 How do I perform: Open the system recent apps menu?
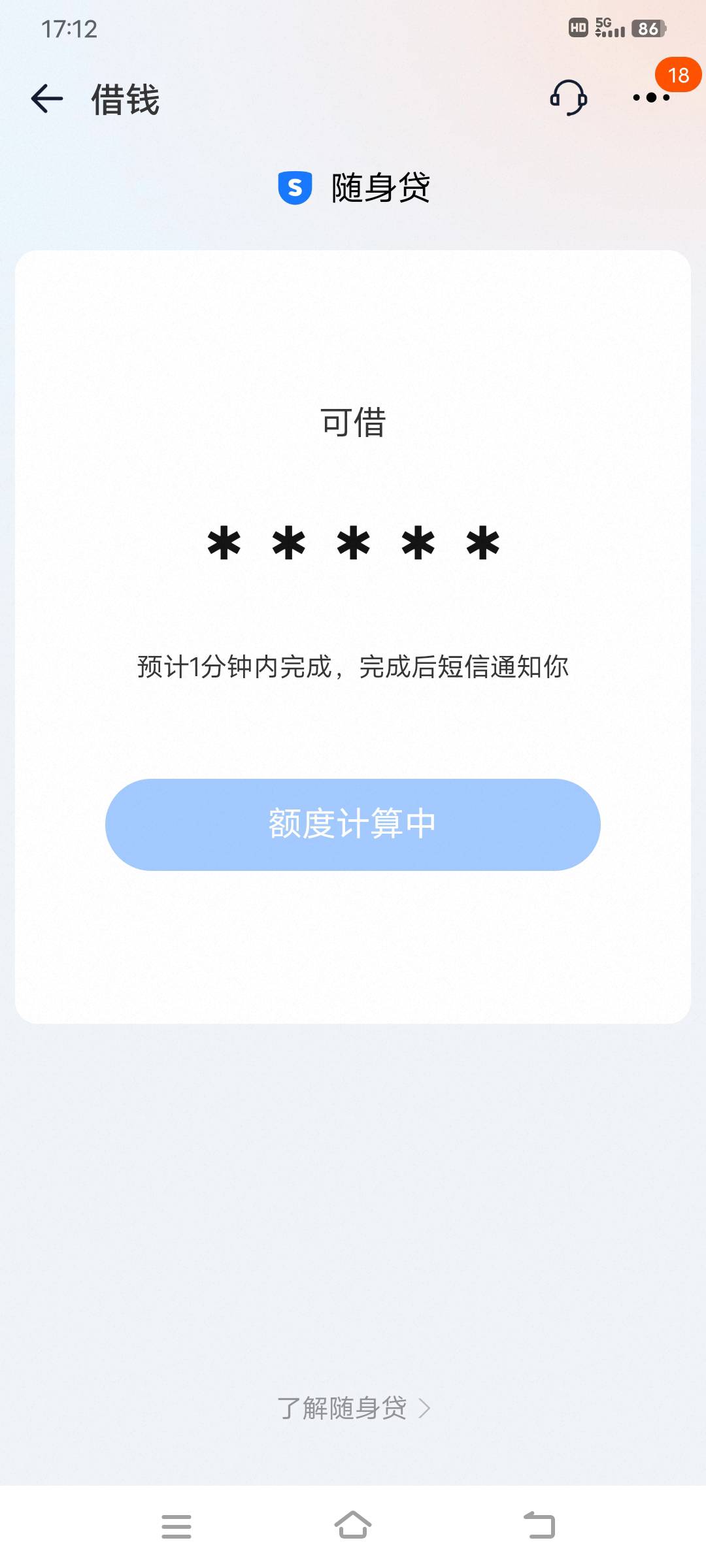point(176,1527)
